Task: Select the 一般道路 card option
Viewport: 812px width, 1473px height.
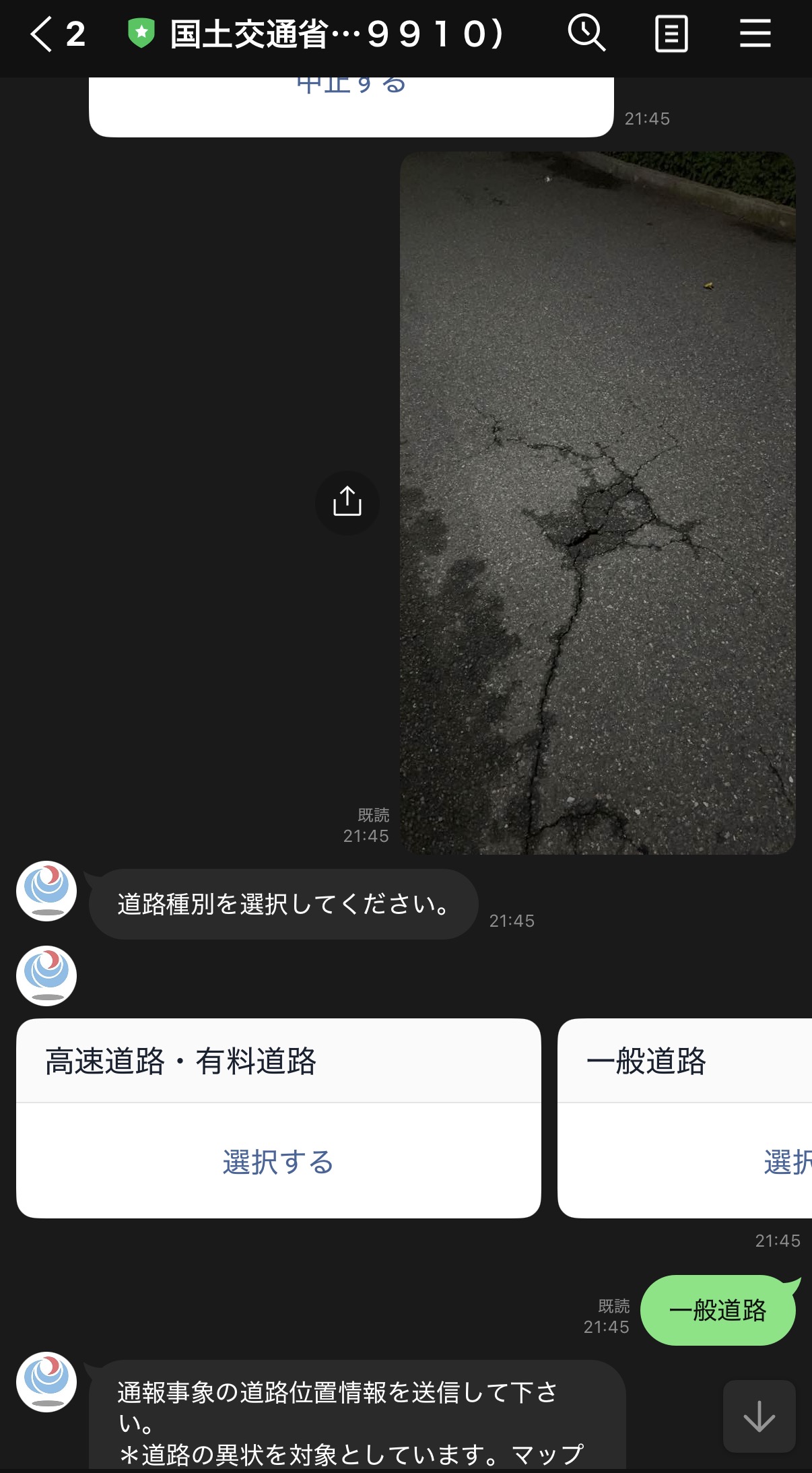Action: (786, 1162)
